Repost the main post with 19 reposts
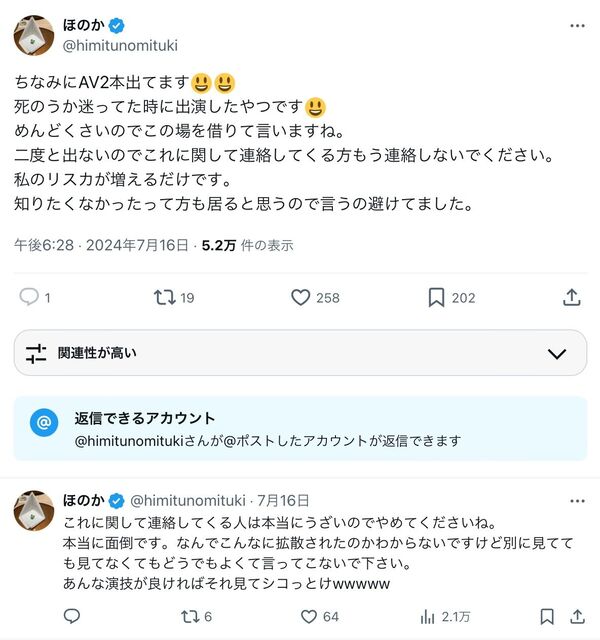Screen dimensions: 600x640 tap(164, 297)
